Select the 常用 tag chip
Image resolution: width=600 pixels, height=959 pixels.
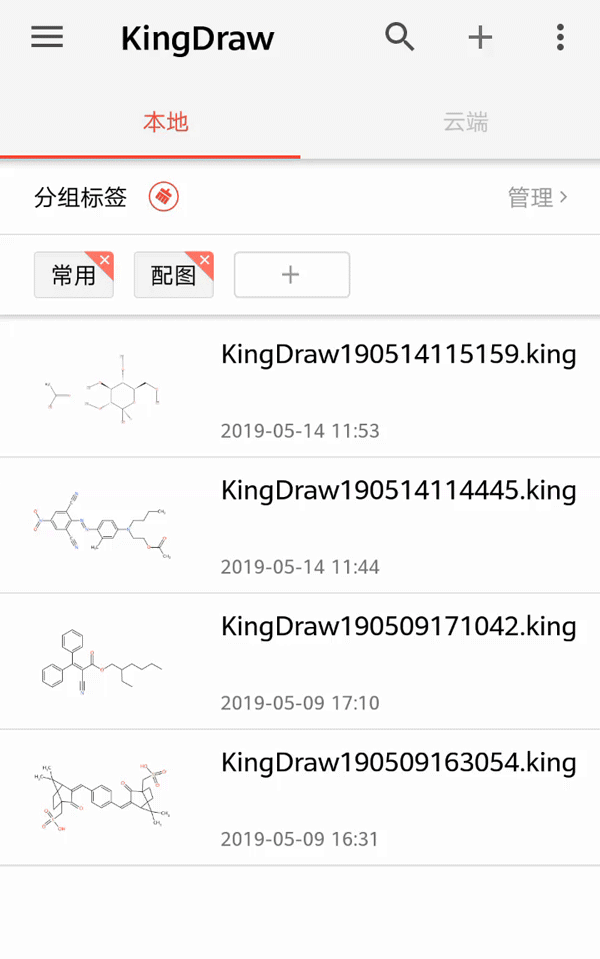[70, 276]
